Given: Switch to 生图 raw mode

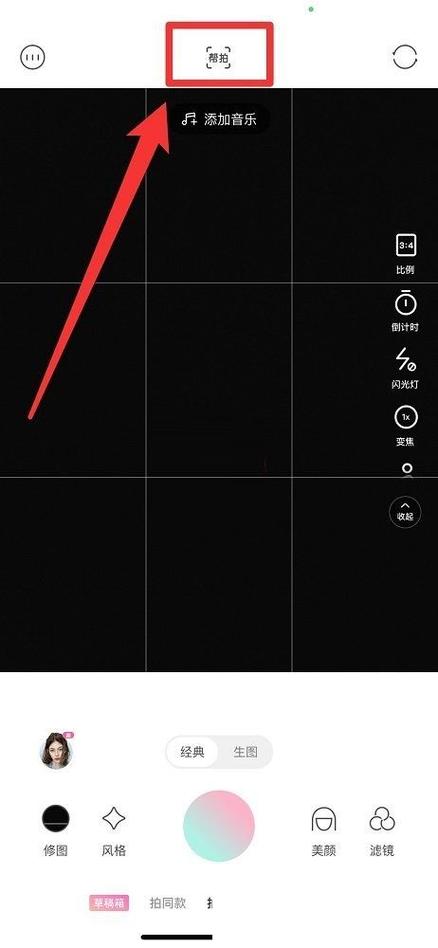Looking at the screenshot, I should pyautogui.click(x=246, y=752).
